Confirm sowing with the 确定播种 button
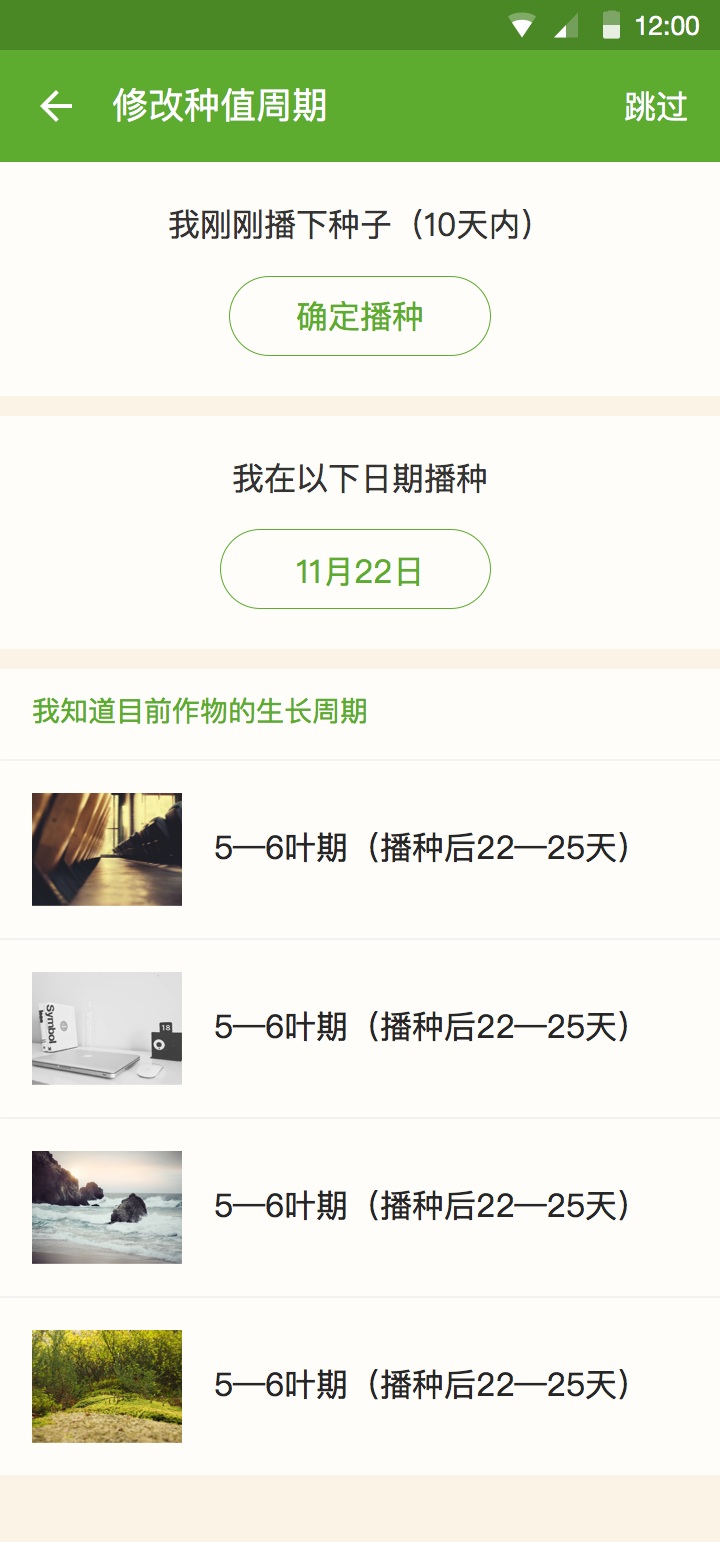 pos(360,316)
